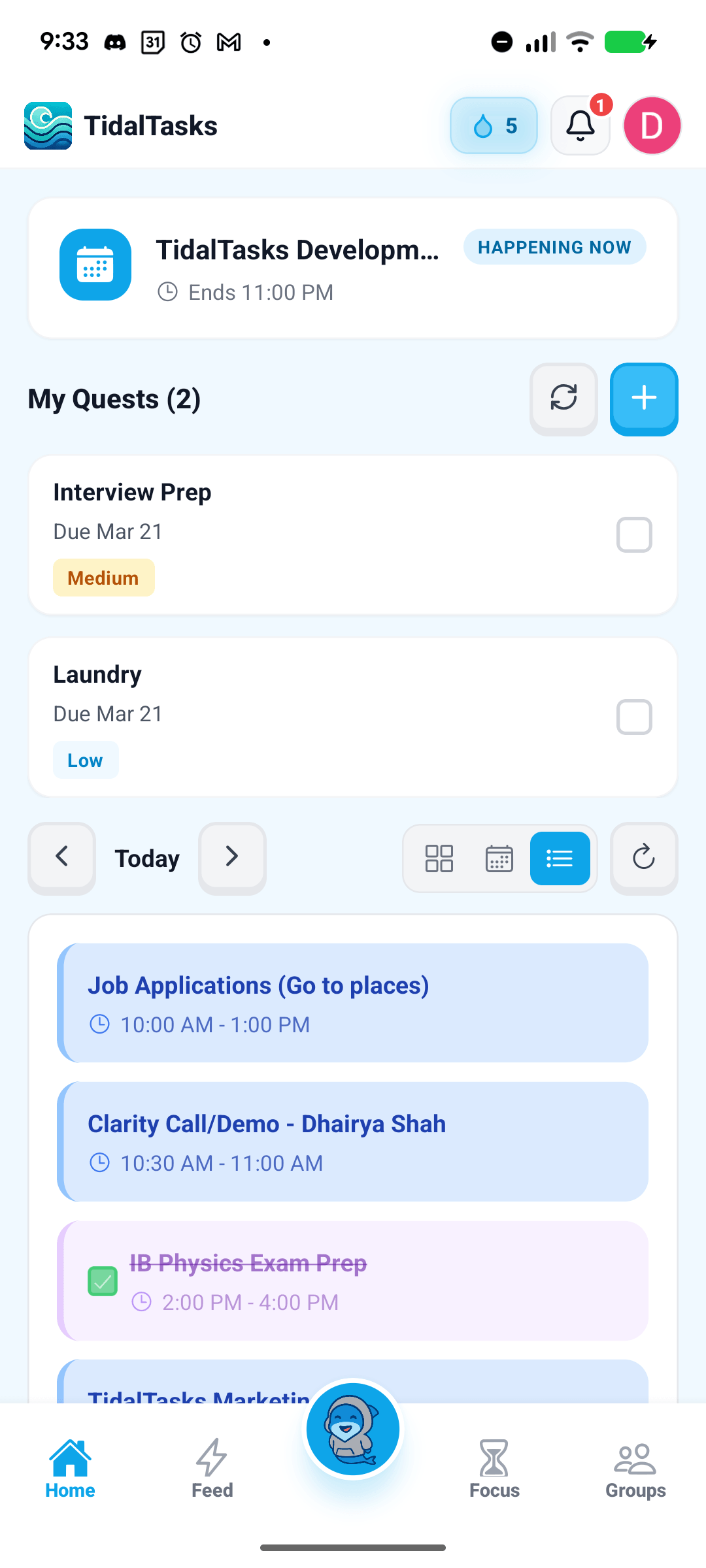The image size is (706, 1568).
Task: Open the TidalTasks app logo
Action: (48, 125)
